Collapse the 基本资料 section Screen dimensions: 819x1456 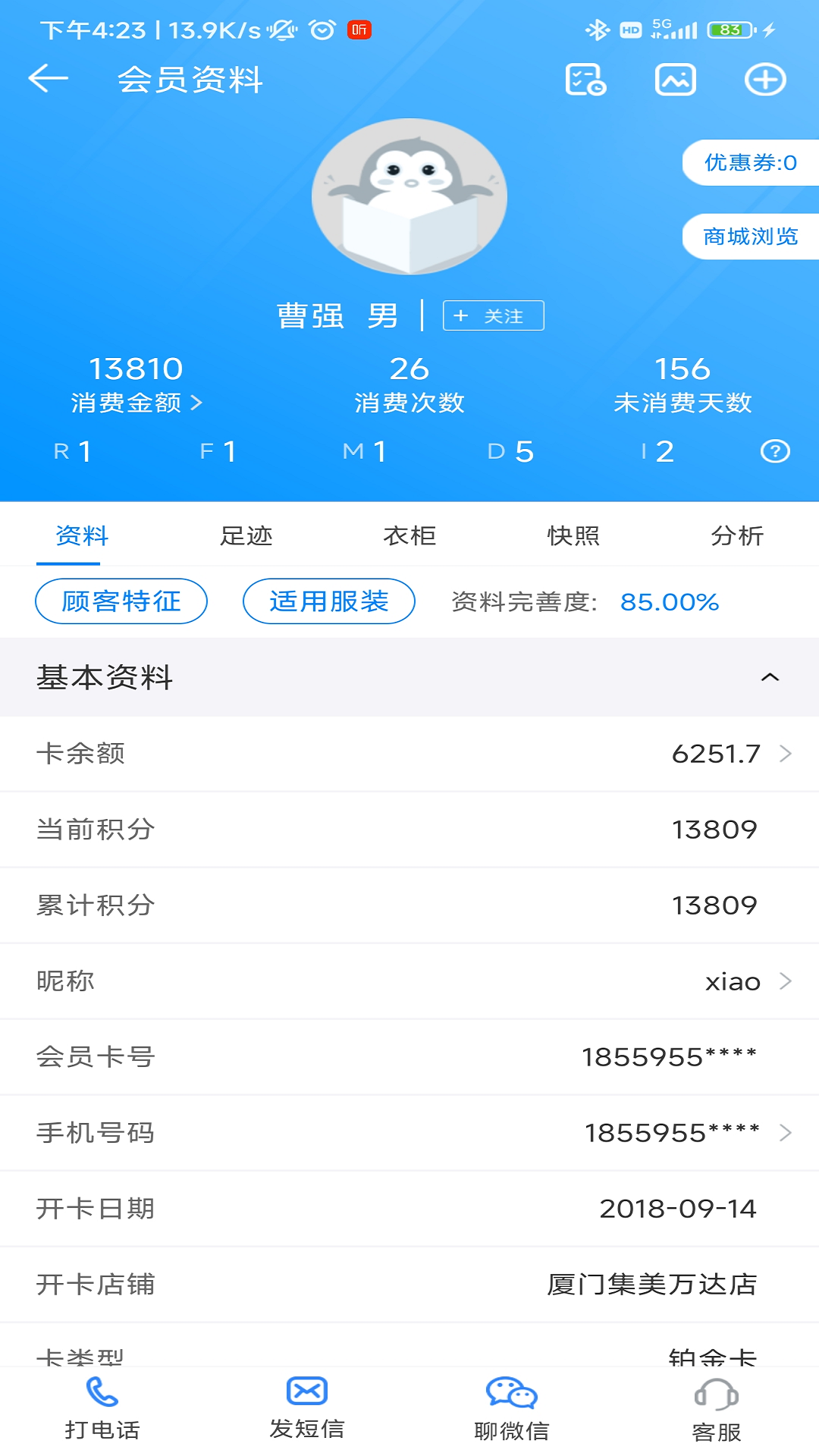[773, 678]
